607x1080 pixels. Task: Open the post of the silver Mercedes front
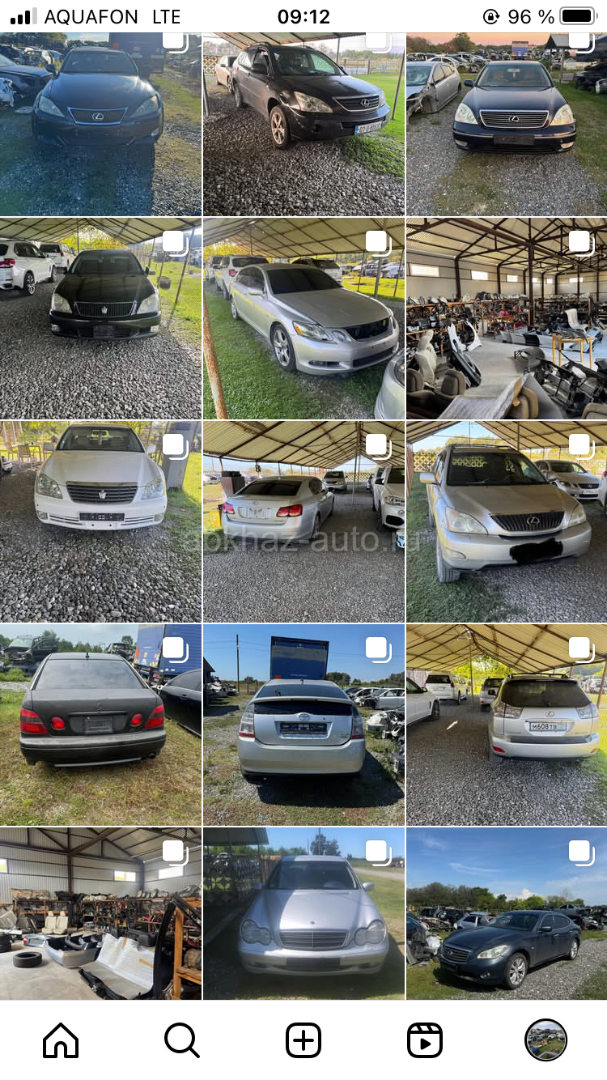(x=303, y=913)
